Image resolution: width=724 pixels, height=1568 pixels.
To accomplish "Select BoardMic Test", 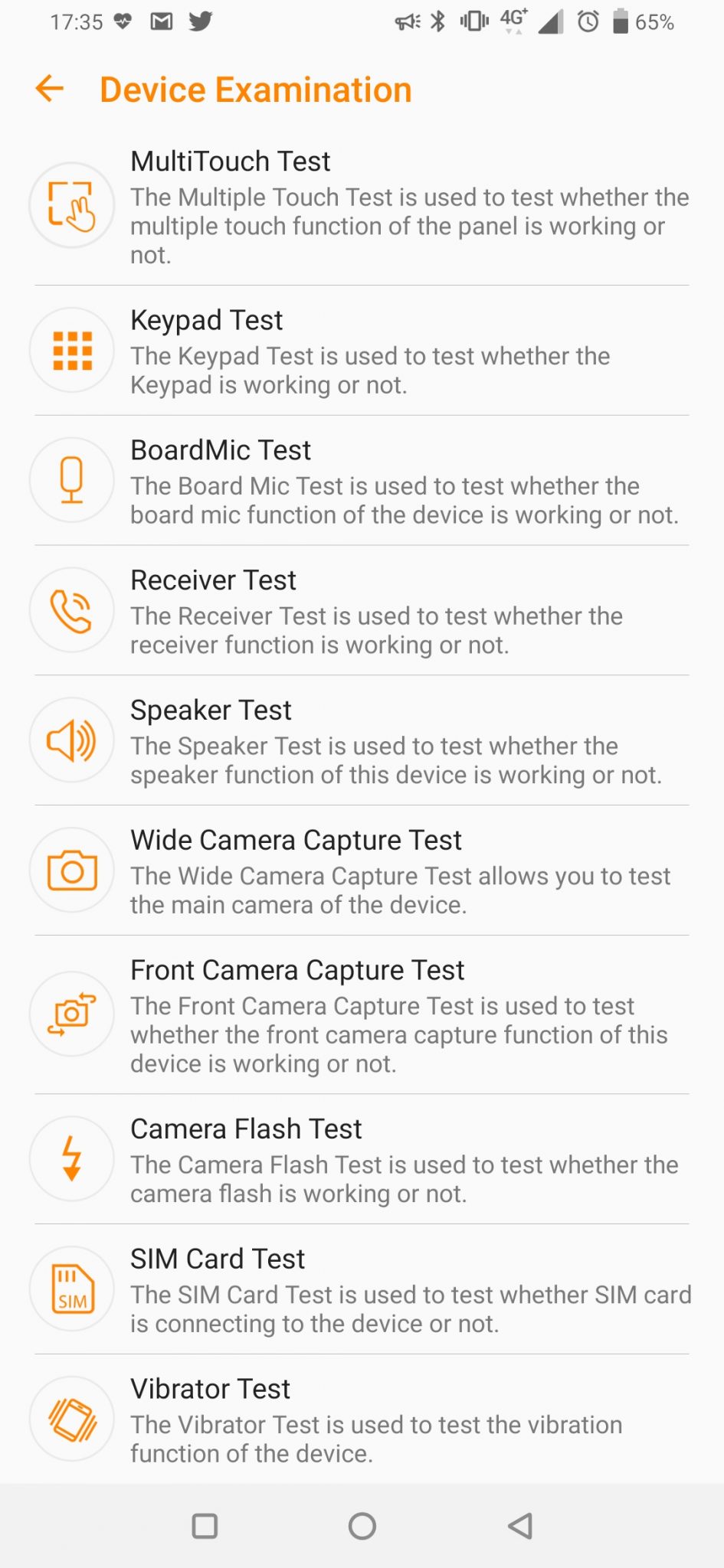I will [x=362, y=481].
